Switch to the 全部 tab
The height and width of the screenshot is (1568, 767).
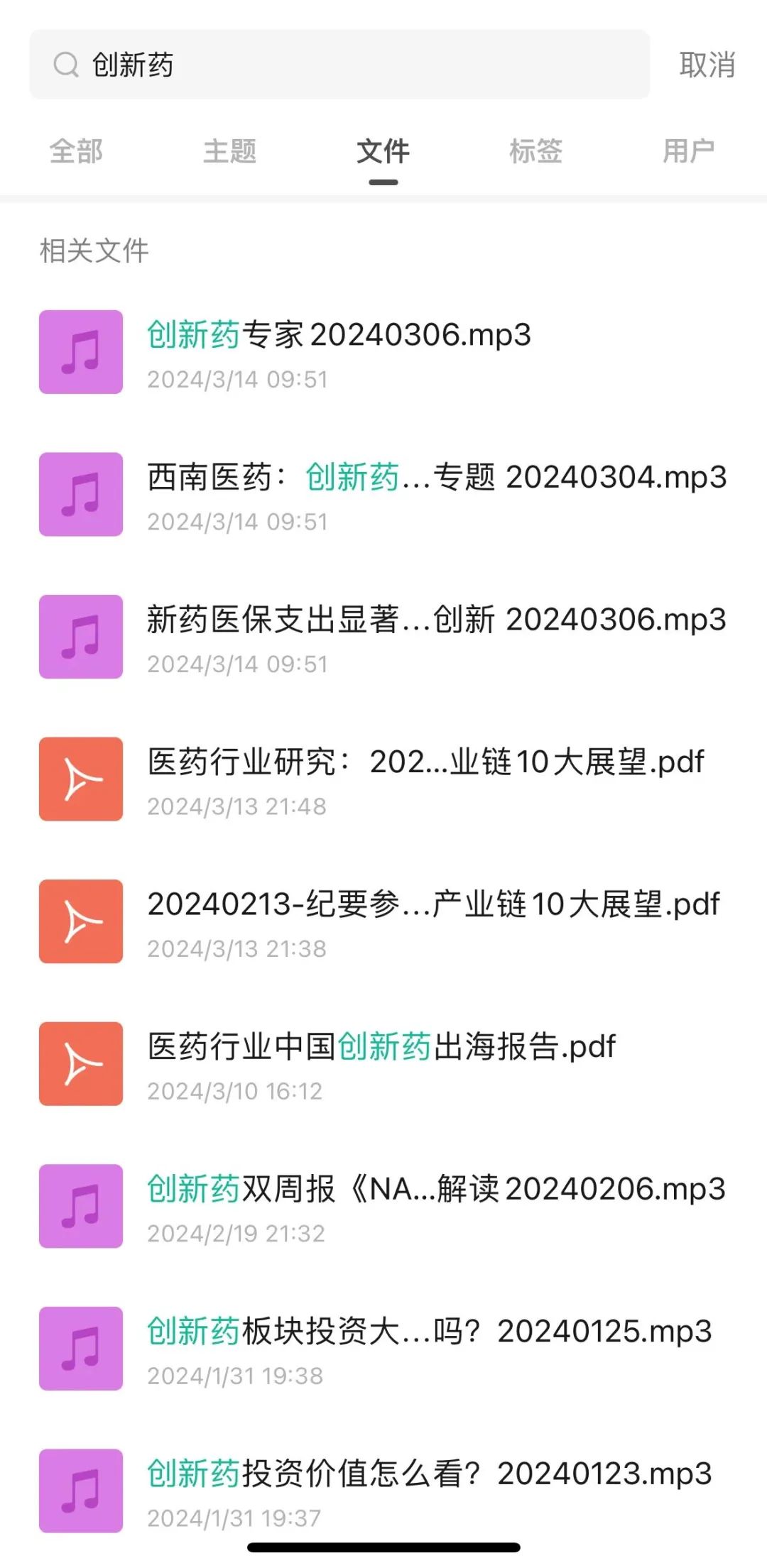pos(76,151)
